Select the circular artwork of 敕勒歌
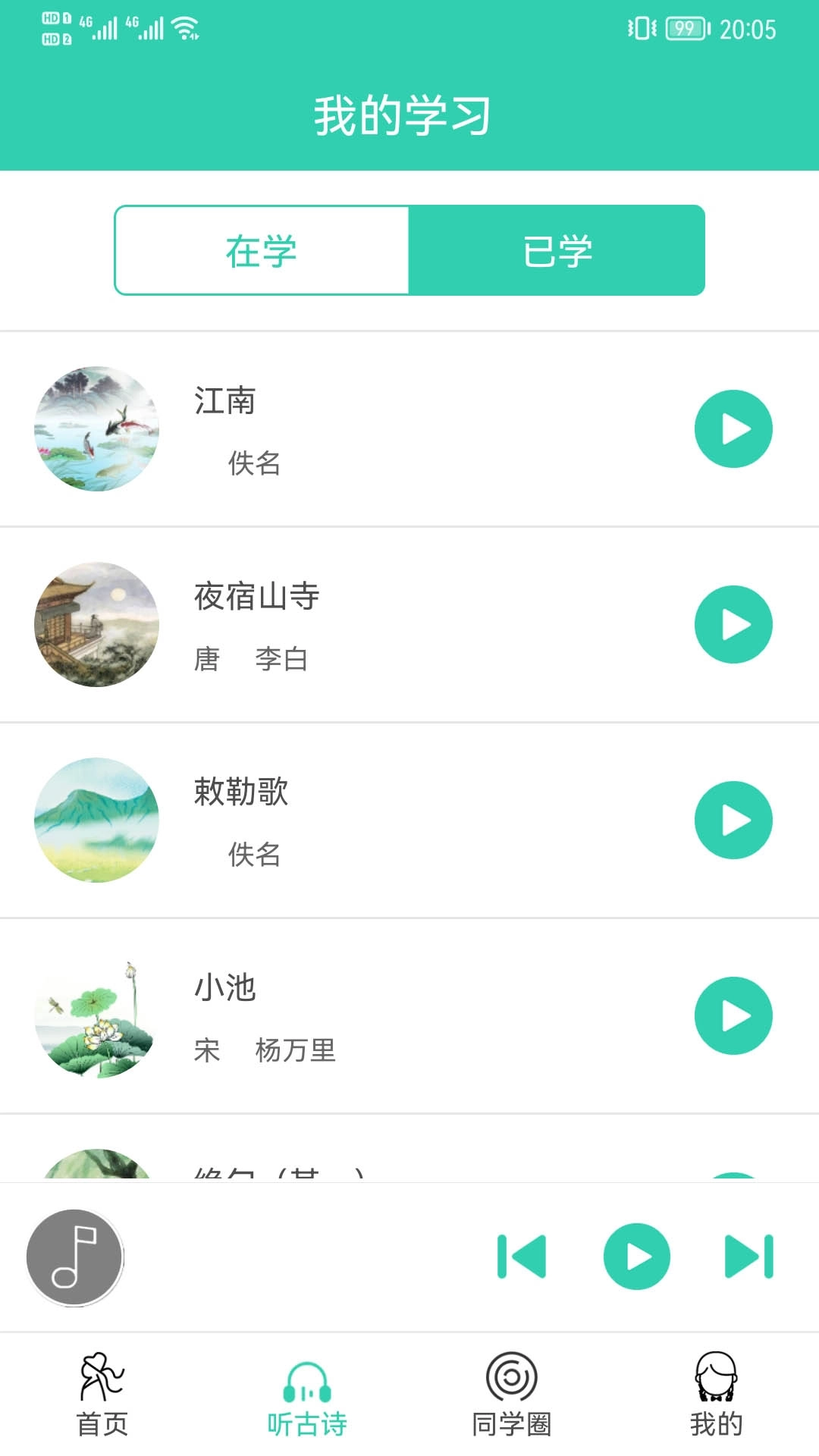Screen dimensions: 819x1456 96,820
